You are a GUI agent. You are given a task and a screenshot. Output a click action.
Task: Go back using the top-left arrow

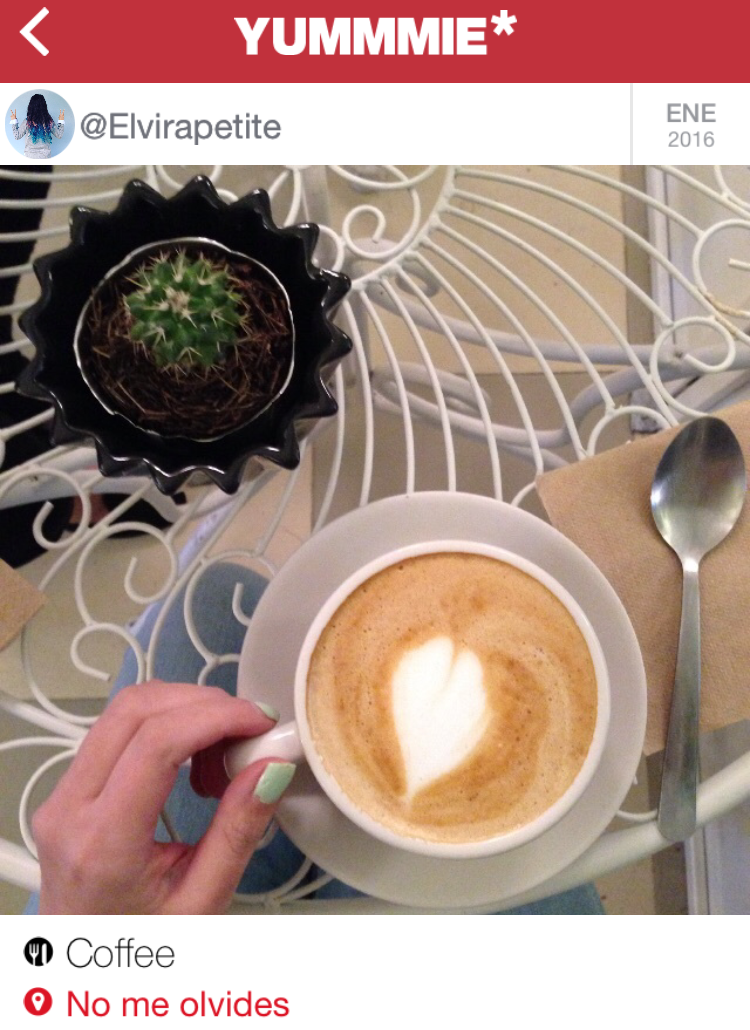click(x=34, y=34)
